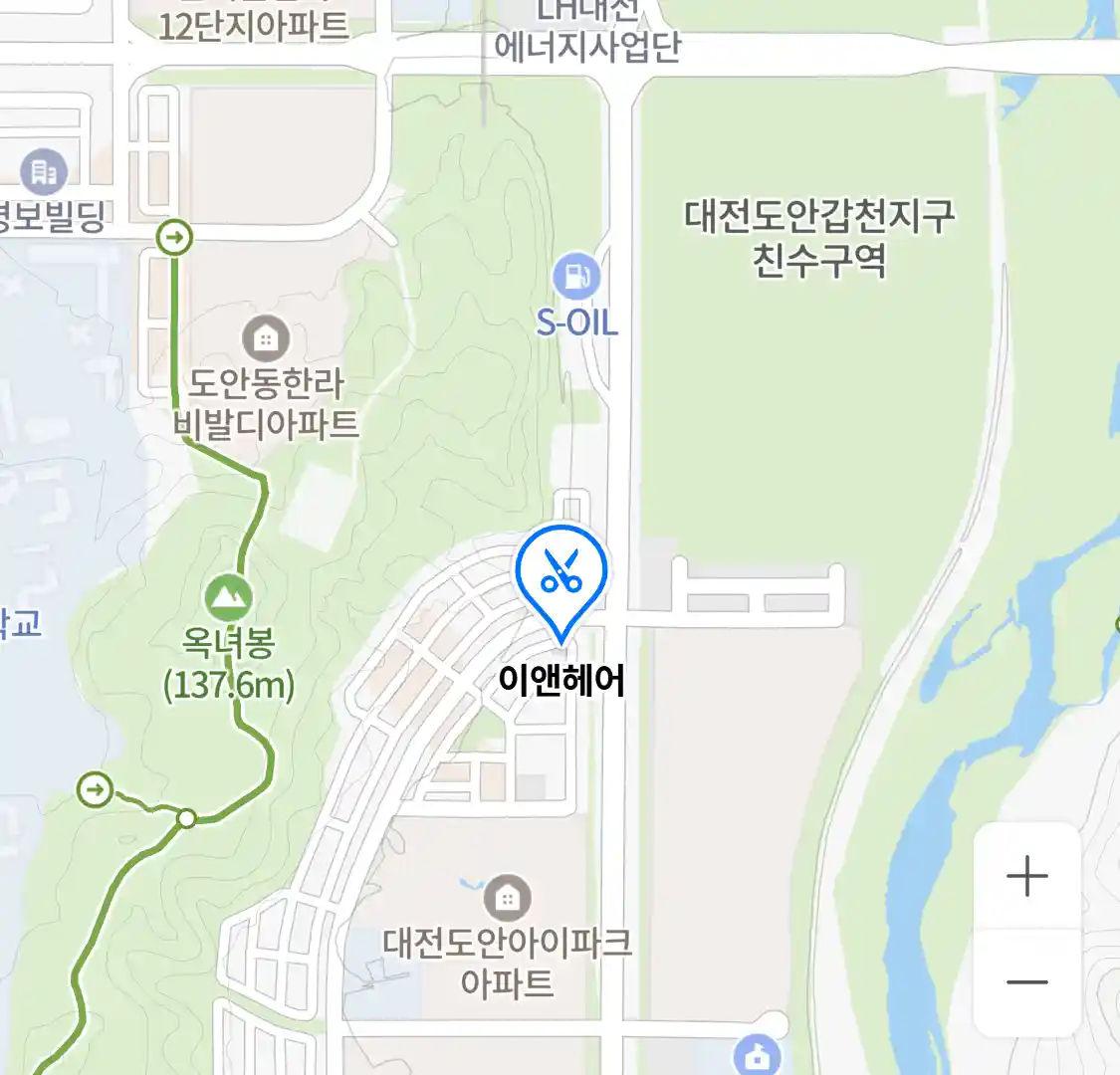This screenshot has height=1075, width=1120.
Task: Open the 옥녀봉 mountain marker
Action: (x=229, y=597)
